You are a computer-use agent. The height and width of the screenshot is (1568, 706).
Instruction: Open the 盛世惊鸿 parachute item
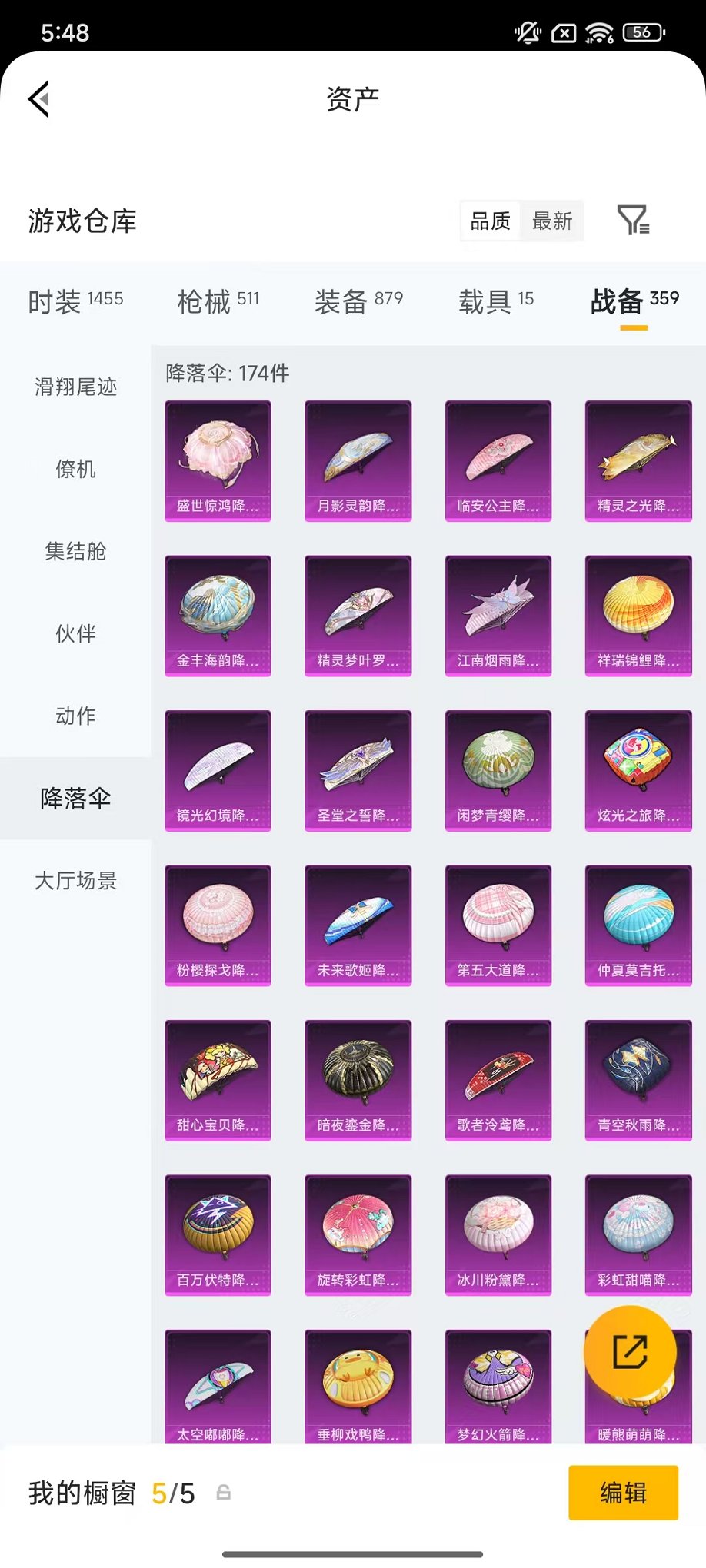point(218,460)
